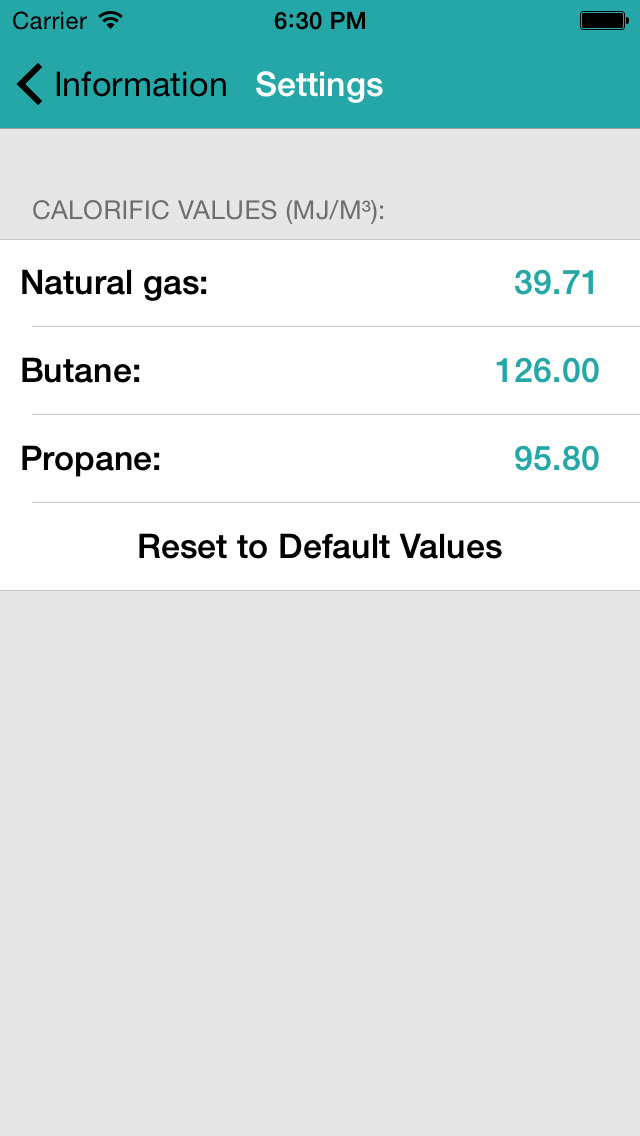
Task: Edit the Natural gas calorific value
Action: click(555, 283)
